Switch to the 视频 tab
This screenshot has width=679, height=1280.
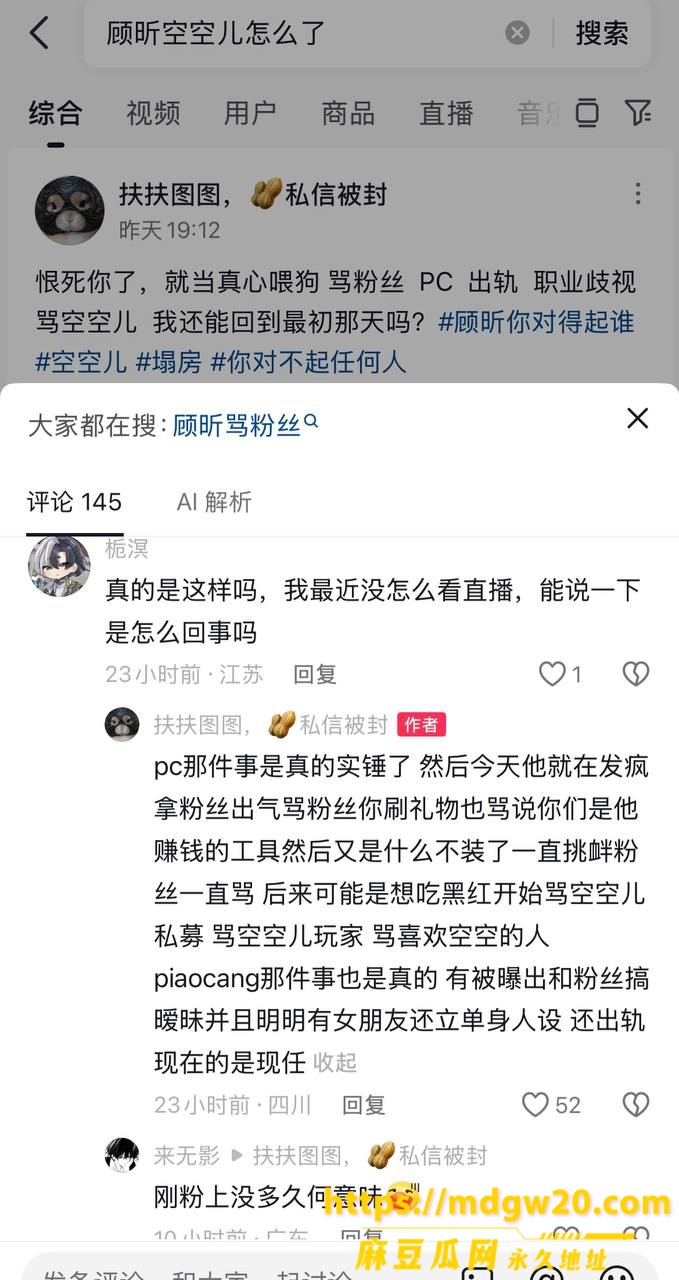tap(153, 113)
